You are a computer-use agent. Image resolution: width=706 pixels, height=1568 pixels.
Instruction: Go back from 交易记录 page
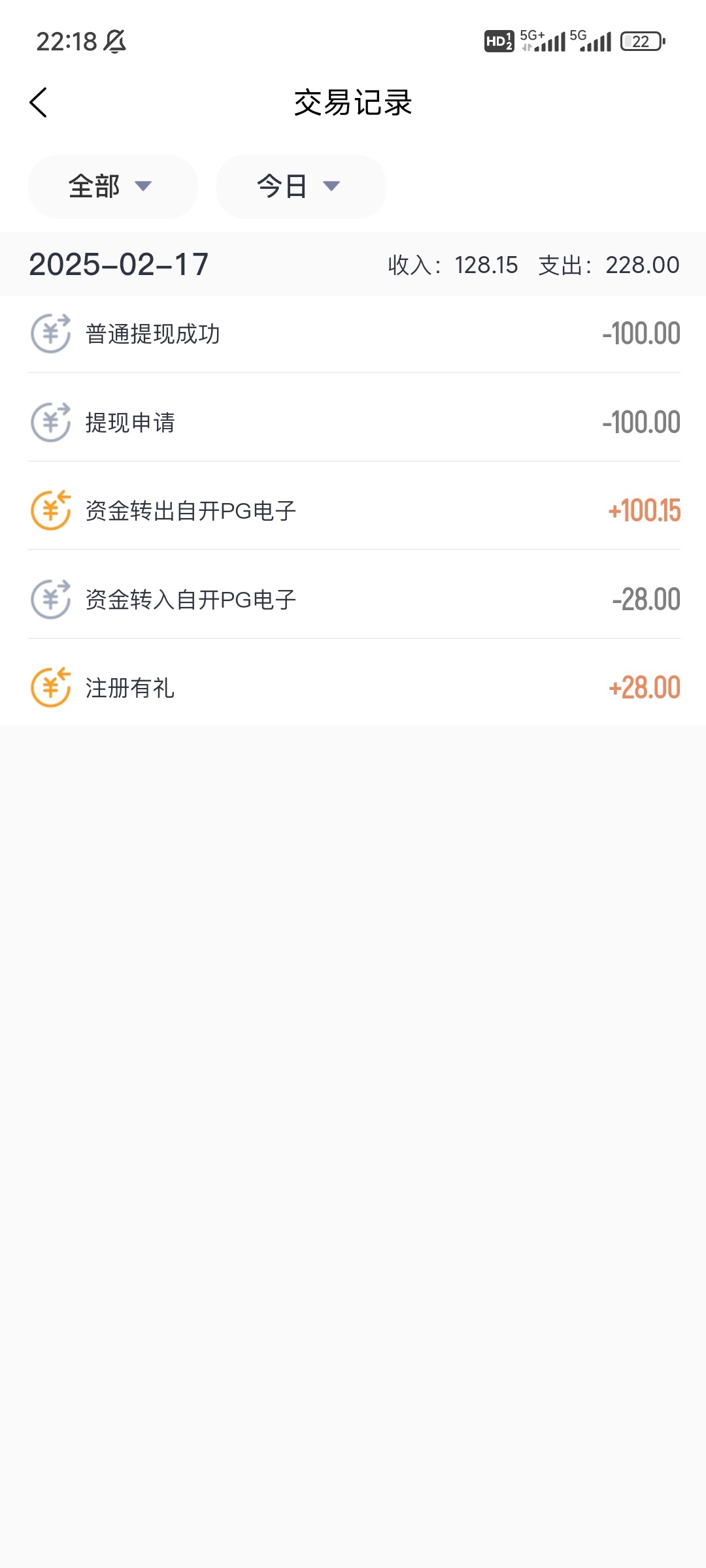click(39, 103)
